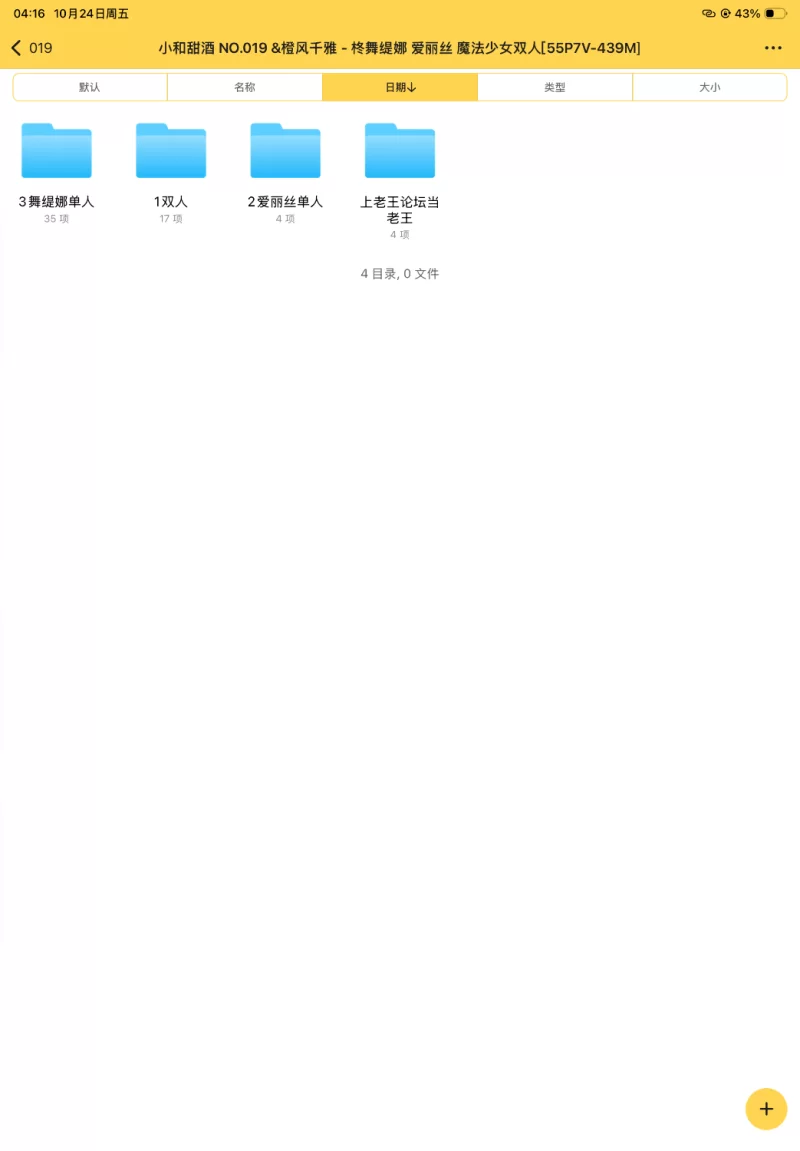Open the 1双人 folder
This screenshot has height=1151, width=800.
(x=171, y=152)
